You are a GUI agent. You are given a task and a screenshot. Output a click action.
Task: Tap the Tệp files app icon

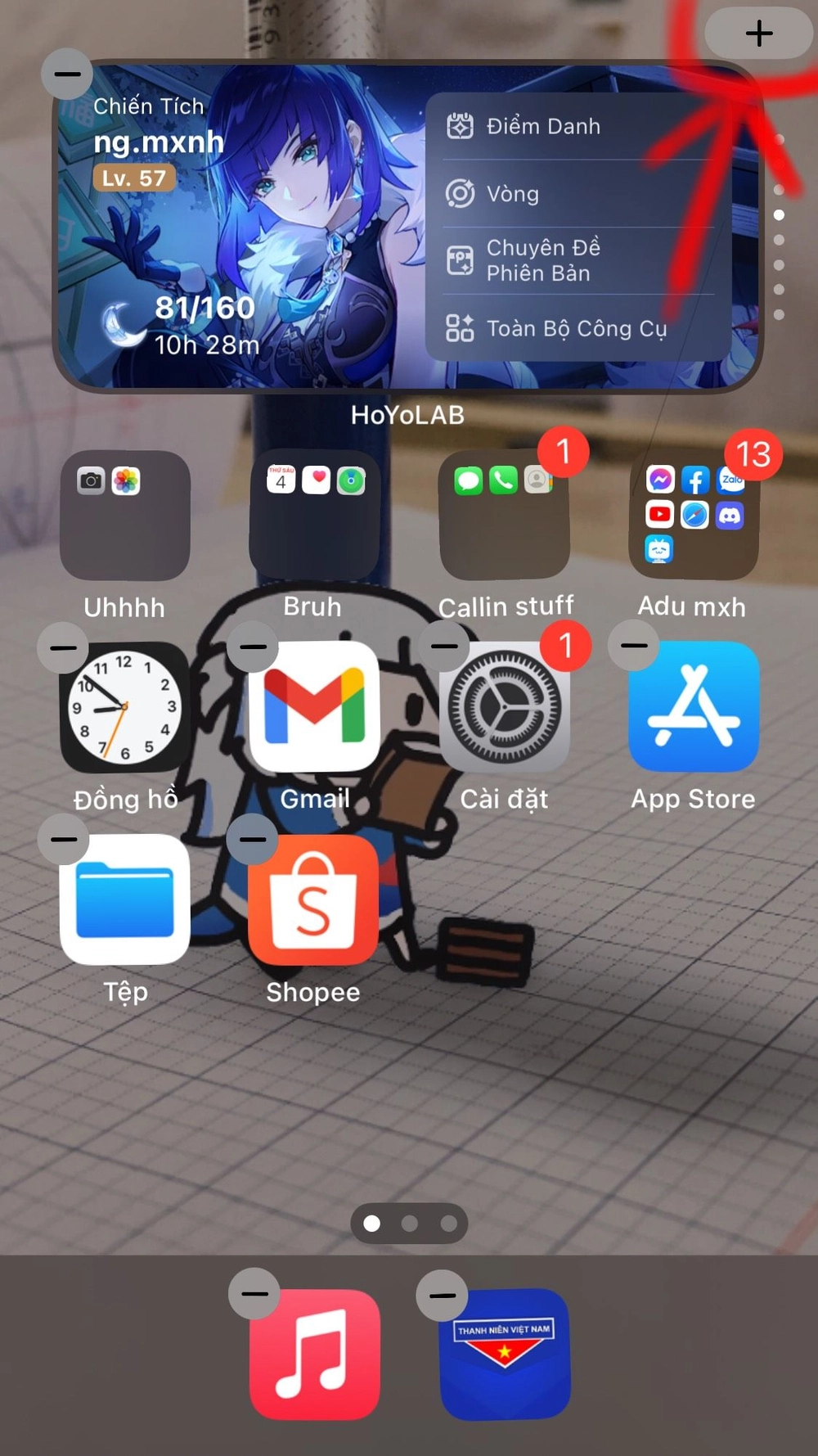tap(125, 900)
